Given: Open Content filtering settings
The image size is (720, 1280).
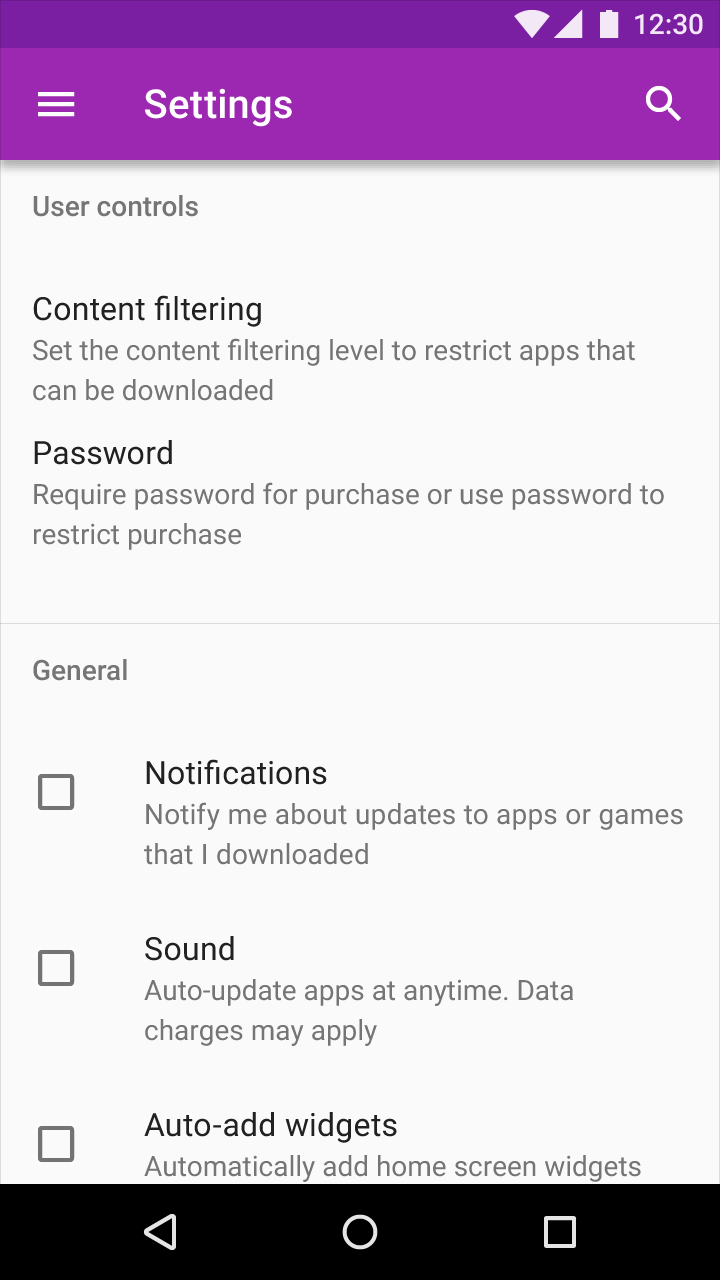Looking at the screenshot, I should coord(360,348).
